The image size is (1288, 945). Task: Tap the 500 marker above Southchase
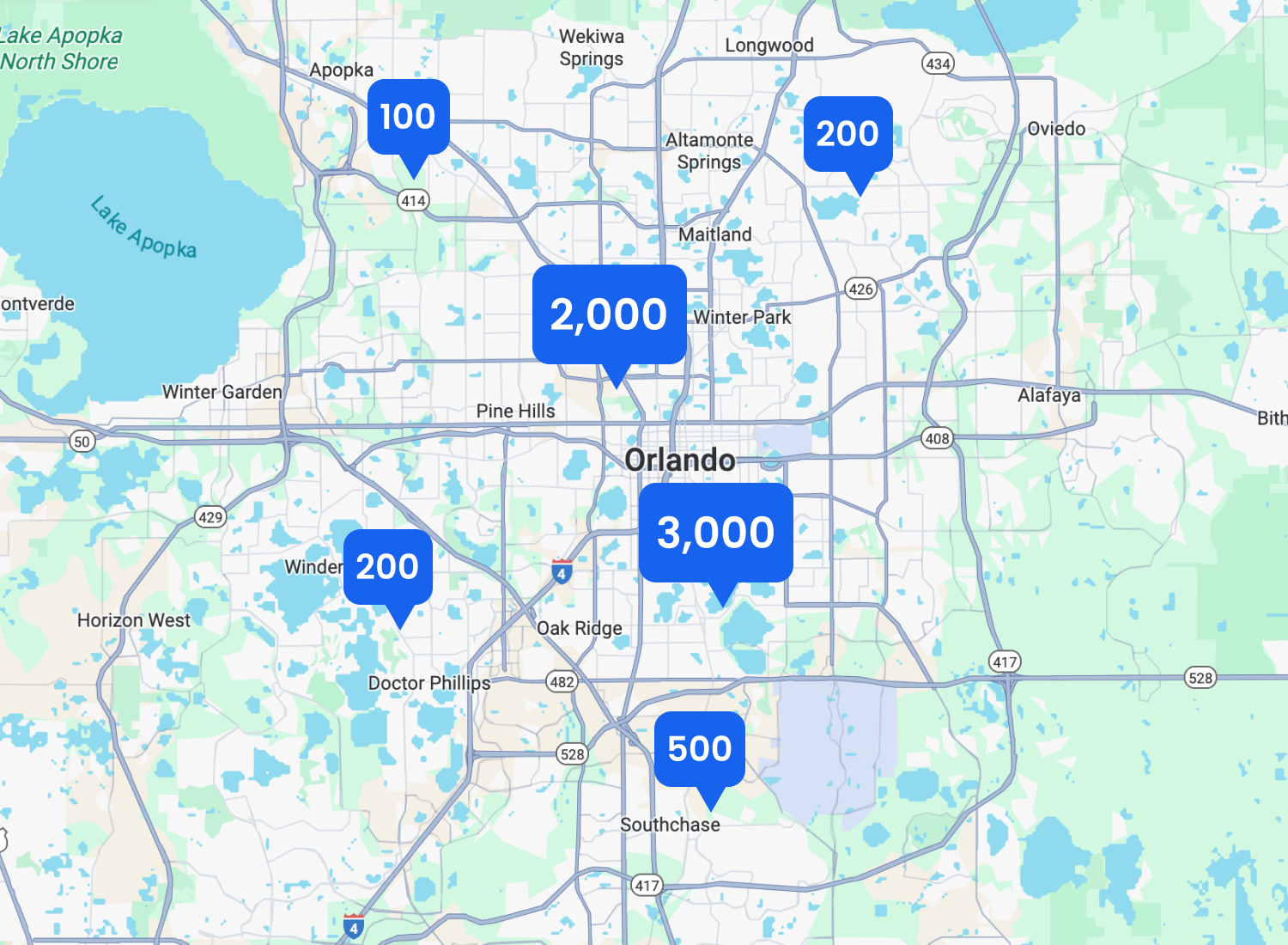click(699, 749)
